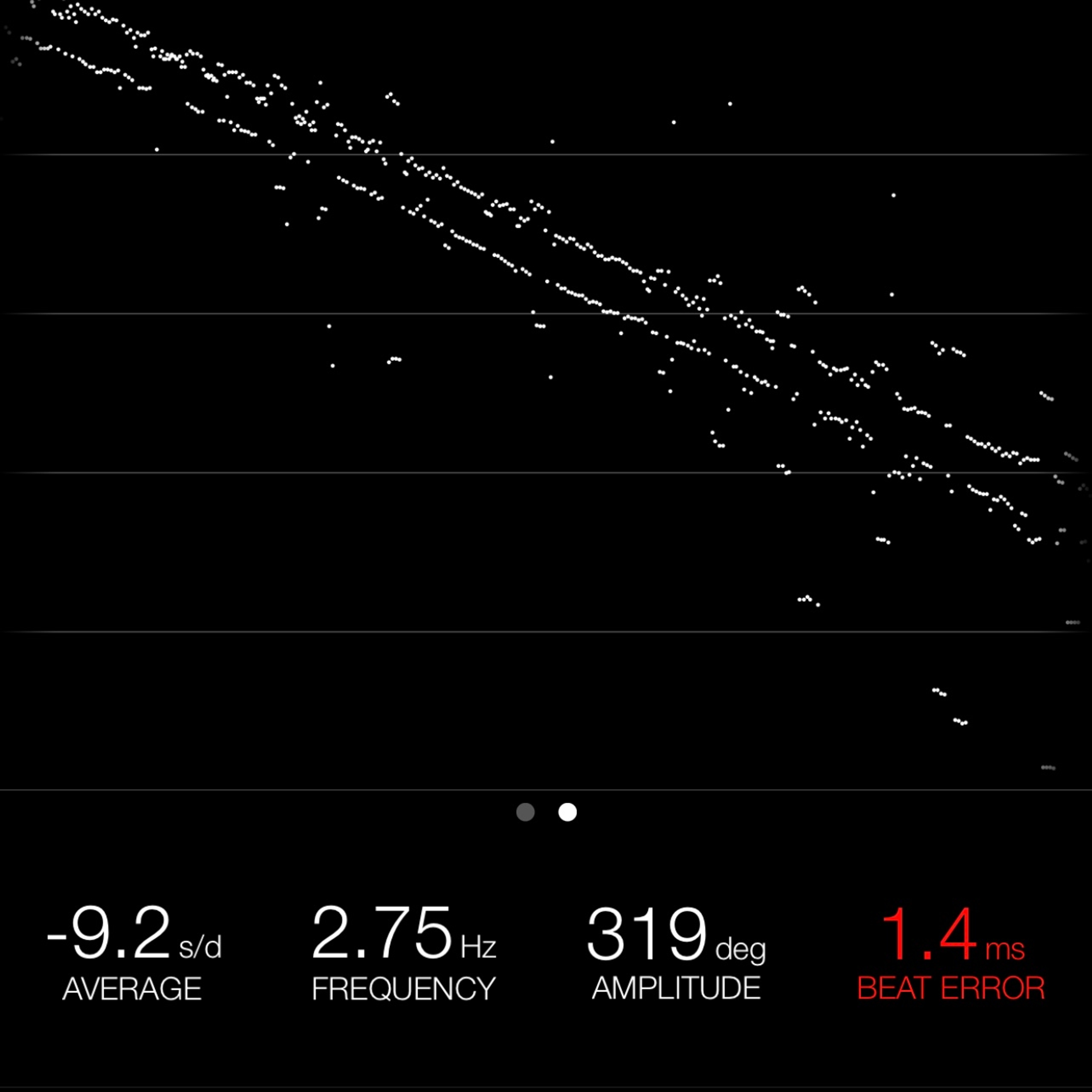Go to the first page via the grey dot
Screen dimensions: 1092x1092
(525, 812)
